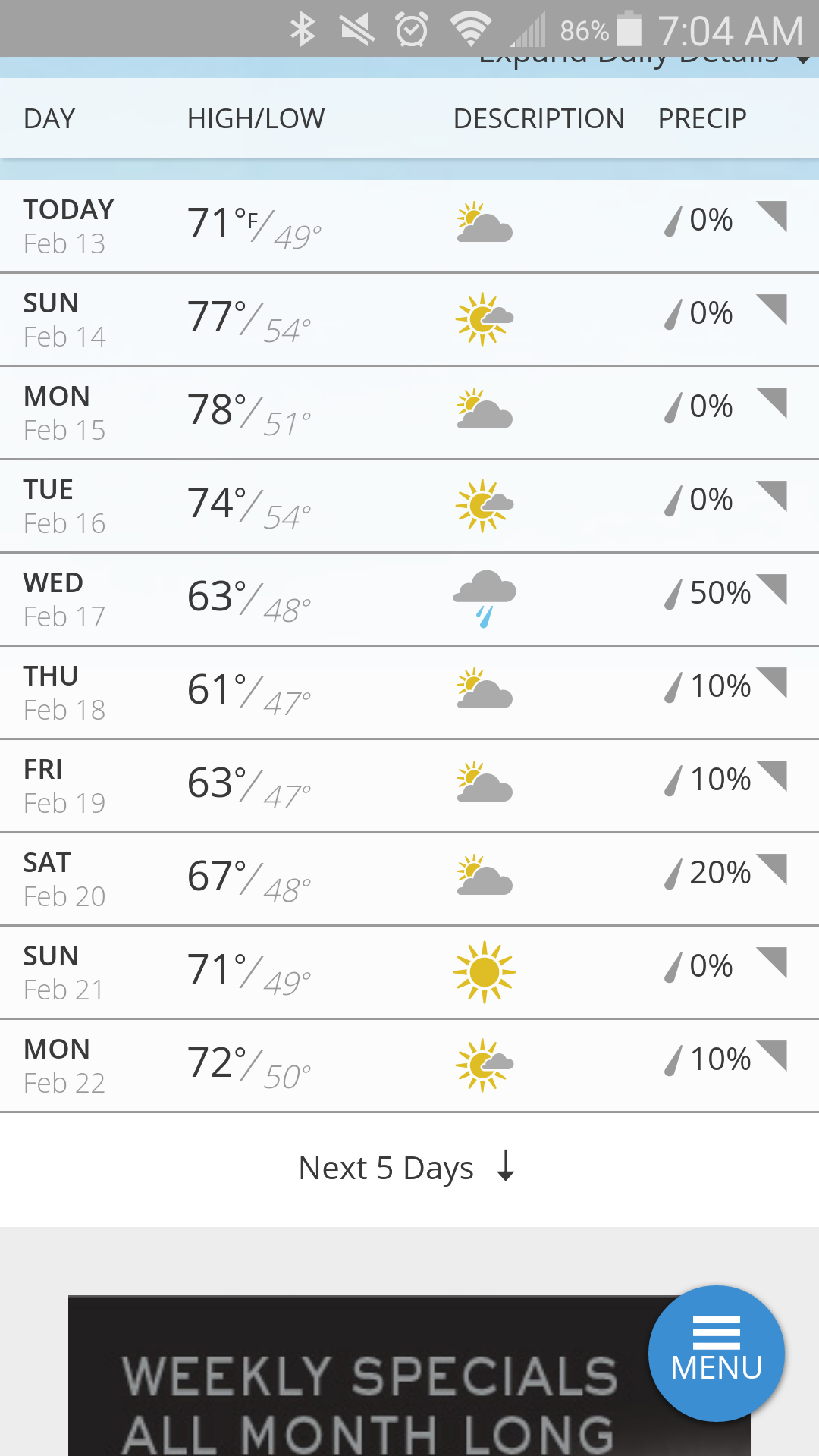Expand details for TODAY Feb 13
819x1456 pixels.
tap(772, 216)
